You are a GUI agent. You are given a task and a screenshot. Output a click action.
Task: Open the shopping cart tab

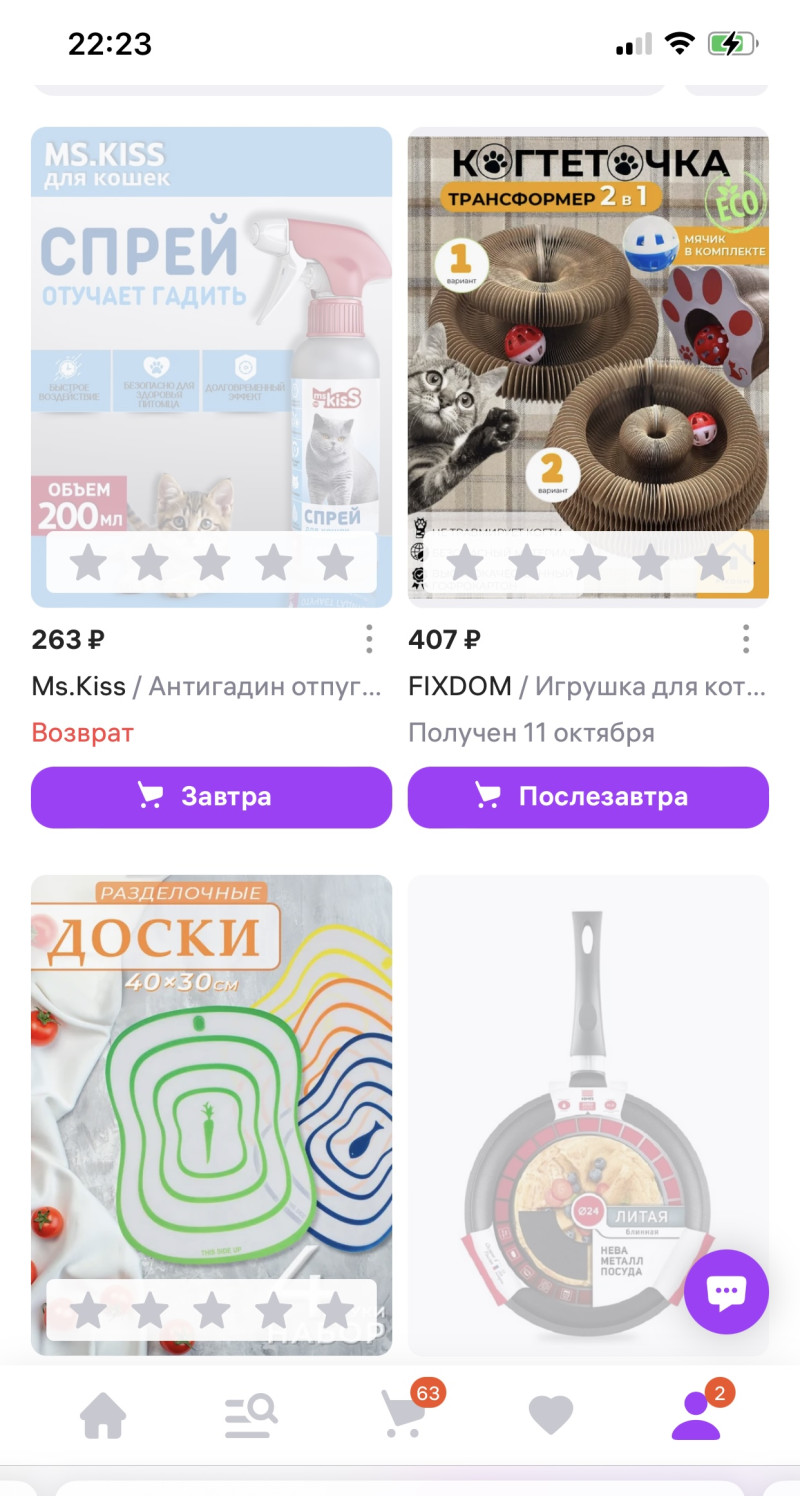pyautogui.click(x=402, y=1415)
